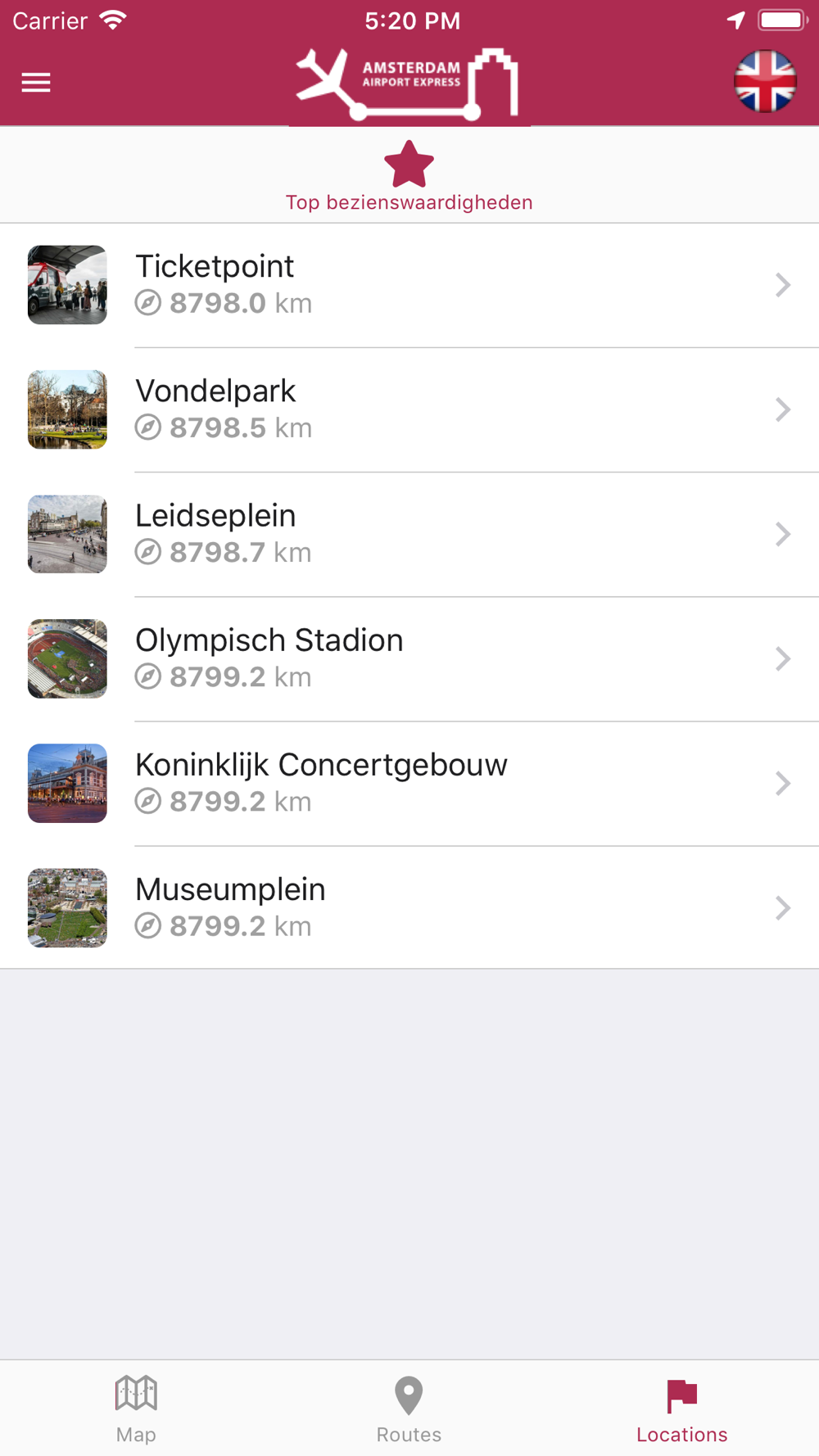The width and height of the screenshot is (819, 1456).
Task: View Vondelpark details
Action: (x=409, y=409)
